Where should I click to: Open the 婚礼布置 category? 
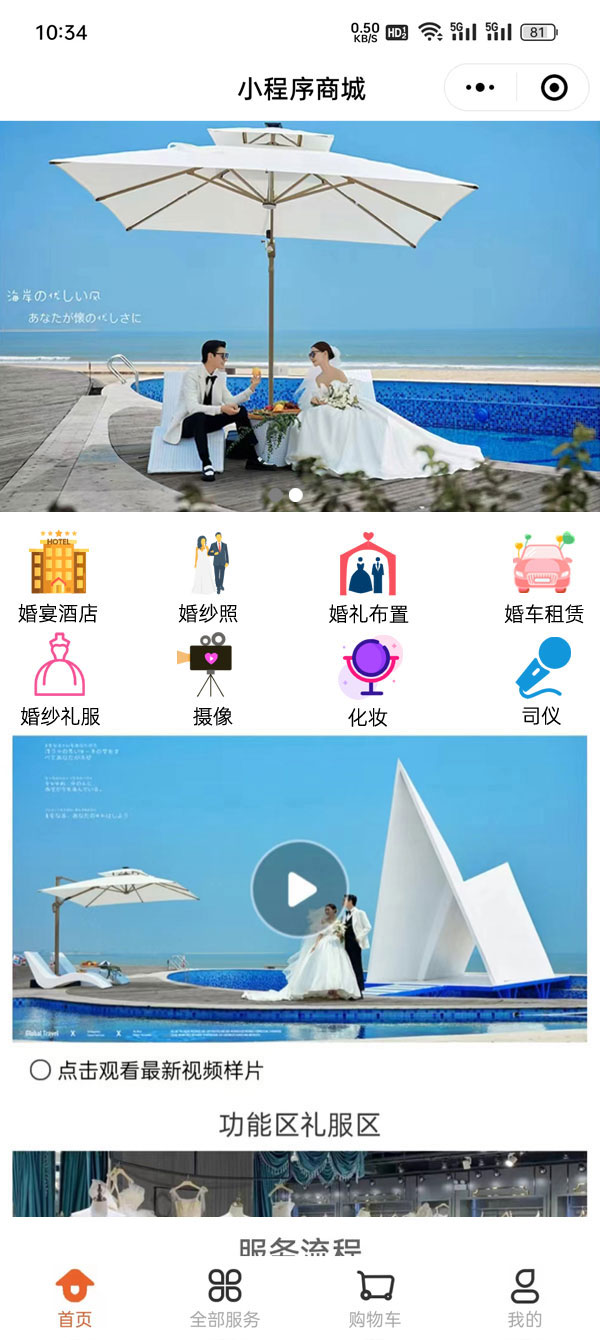coord(368,577)
